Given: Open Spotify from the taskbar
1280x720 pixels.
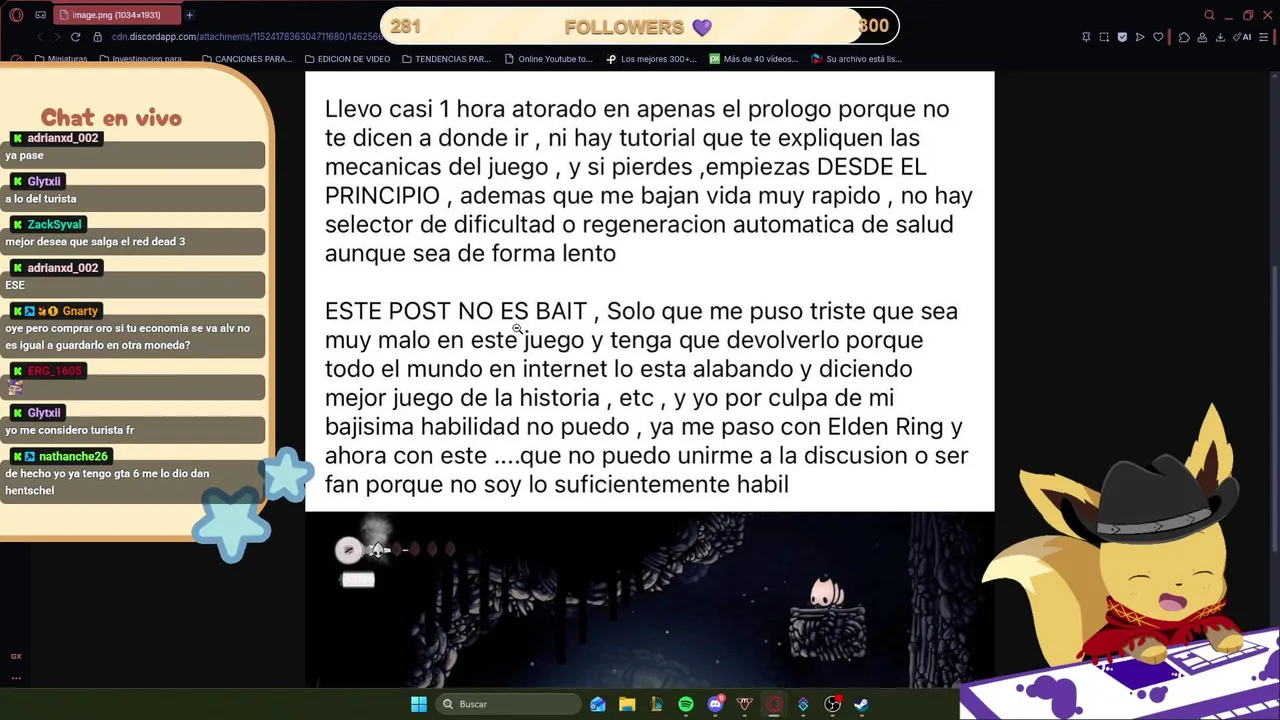Looking at the screenshot, I should [x=686, y=704].
